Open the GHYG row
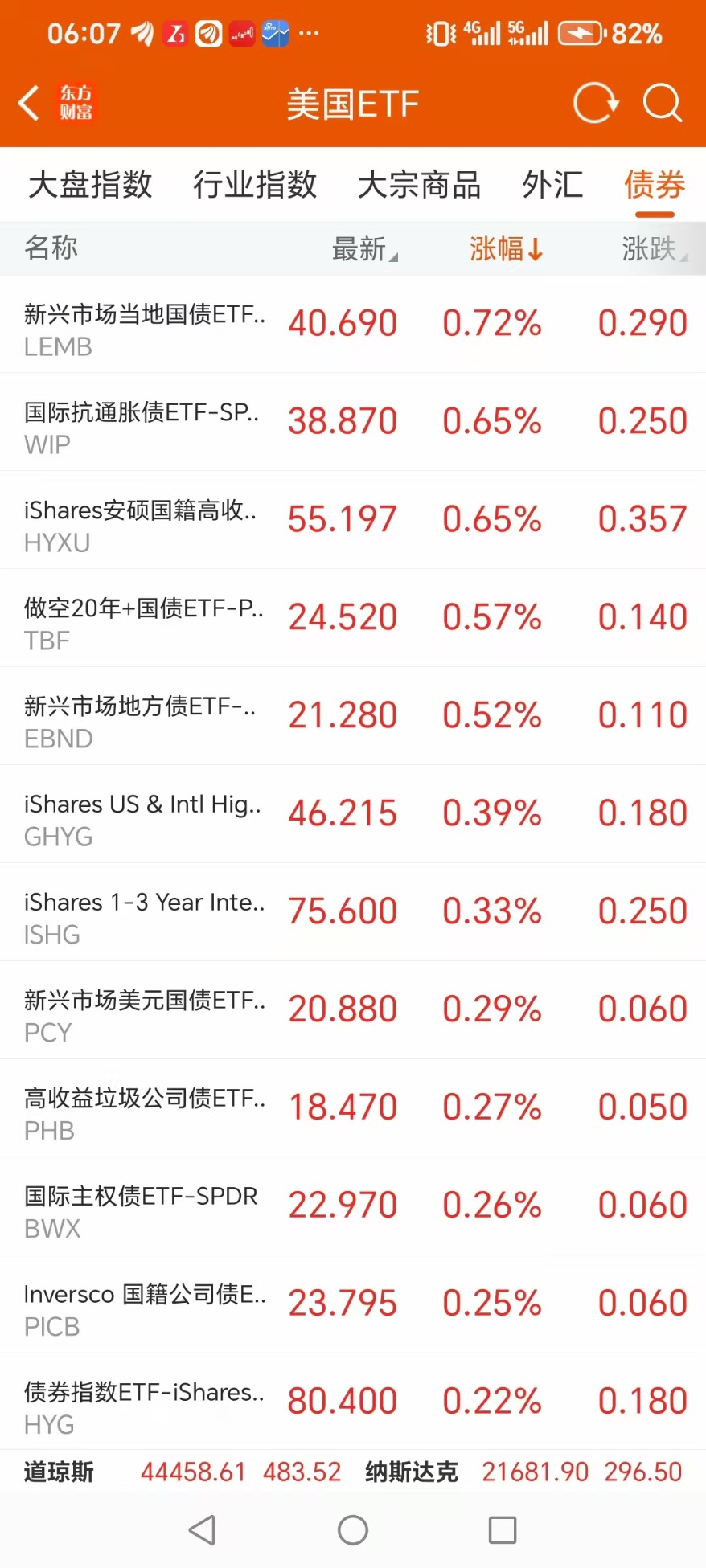 click(353, 815)
